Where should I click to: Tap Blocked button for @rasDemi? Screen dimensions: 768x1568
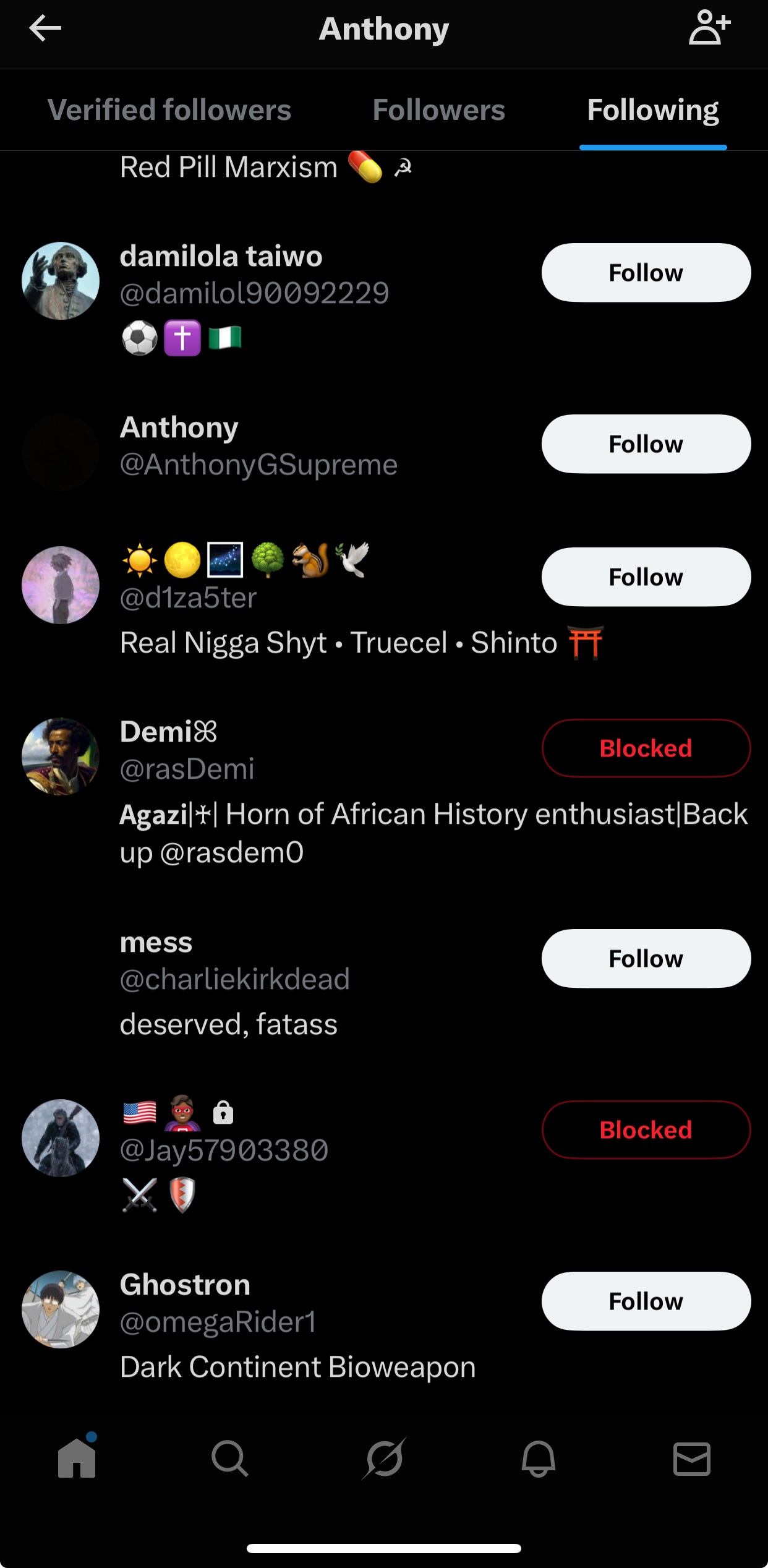(x=646, y=748)
